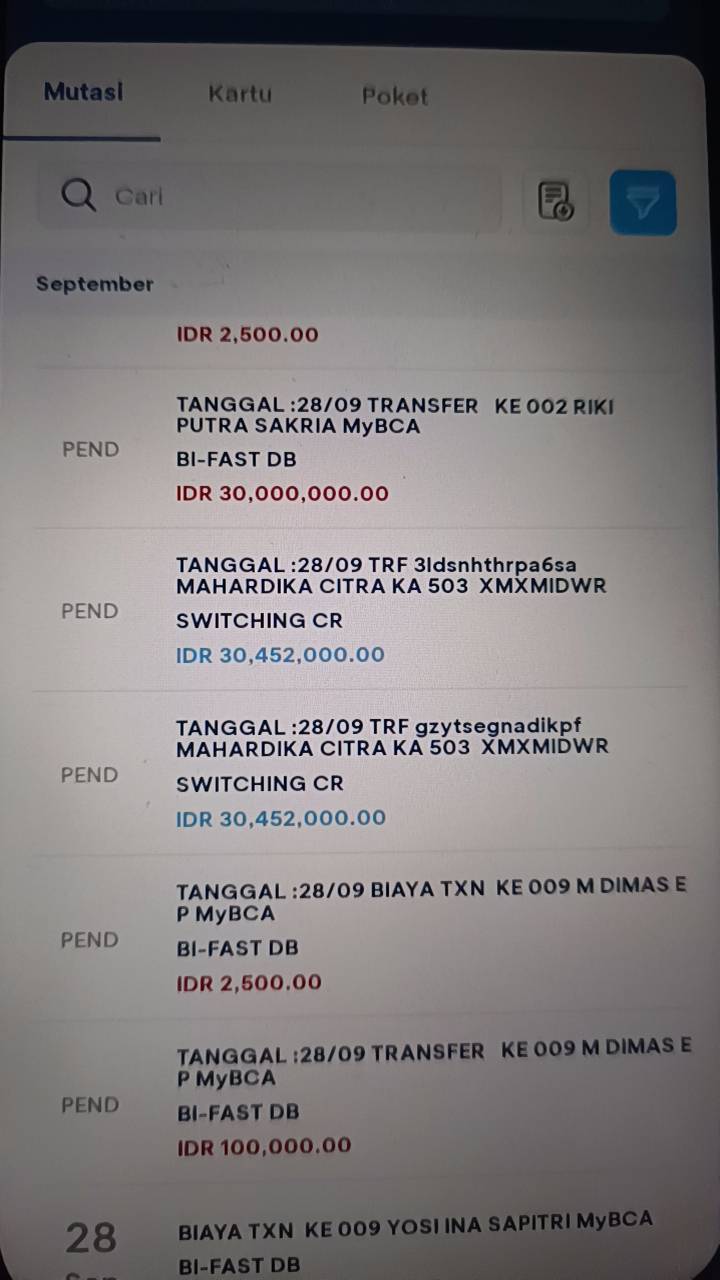Open TRF gzytsegnadikpf Mahardika Citra transaction
The width and height of the screenshot is (720, 1280).
(x=360, y=773)
